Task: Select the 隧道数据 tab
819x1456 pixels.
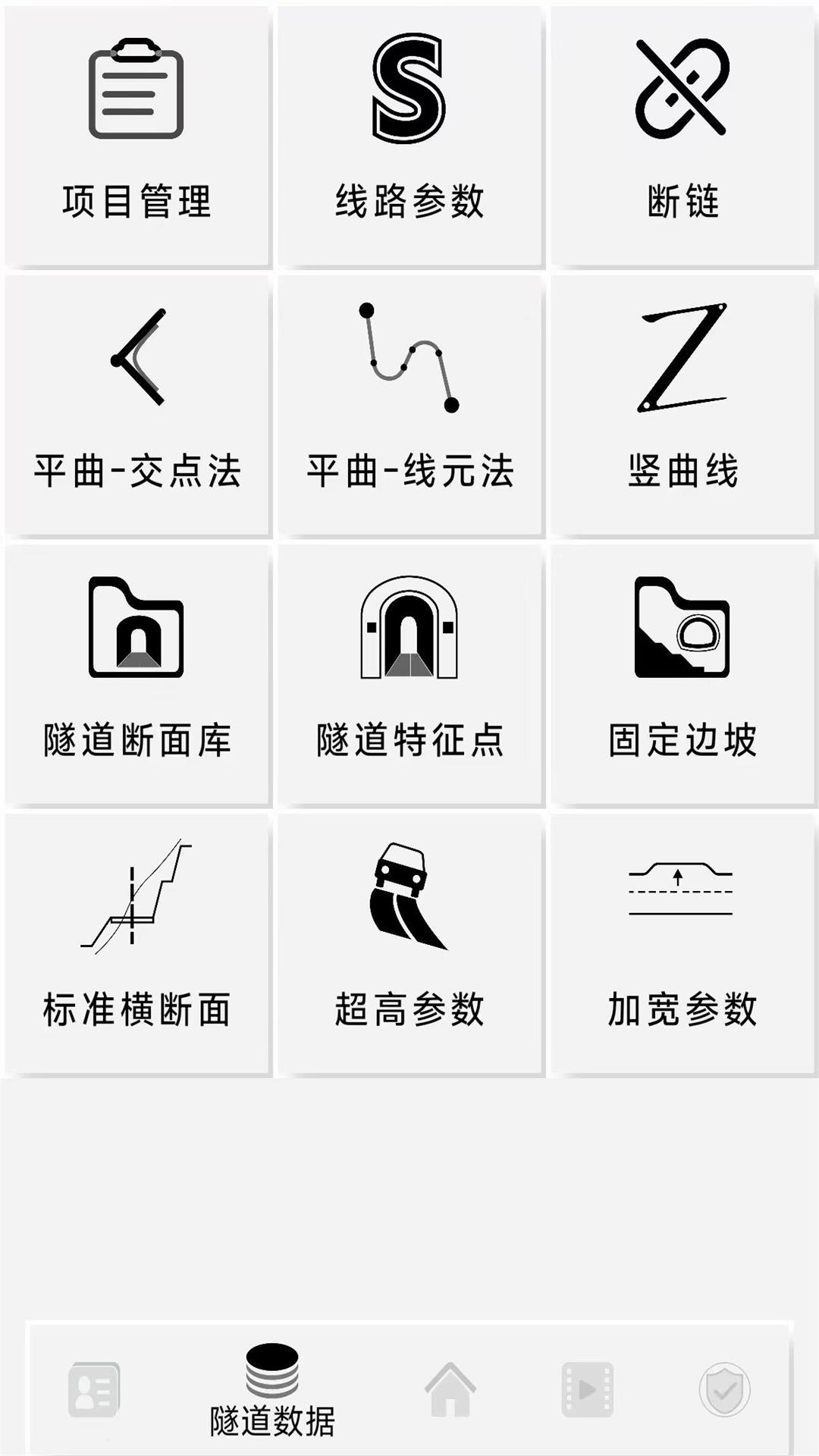Action: tap(272, 1390)
